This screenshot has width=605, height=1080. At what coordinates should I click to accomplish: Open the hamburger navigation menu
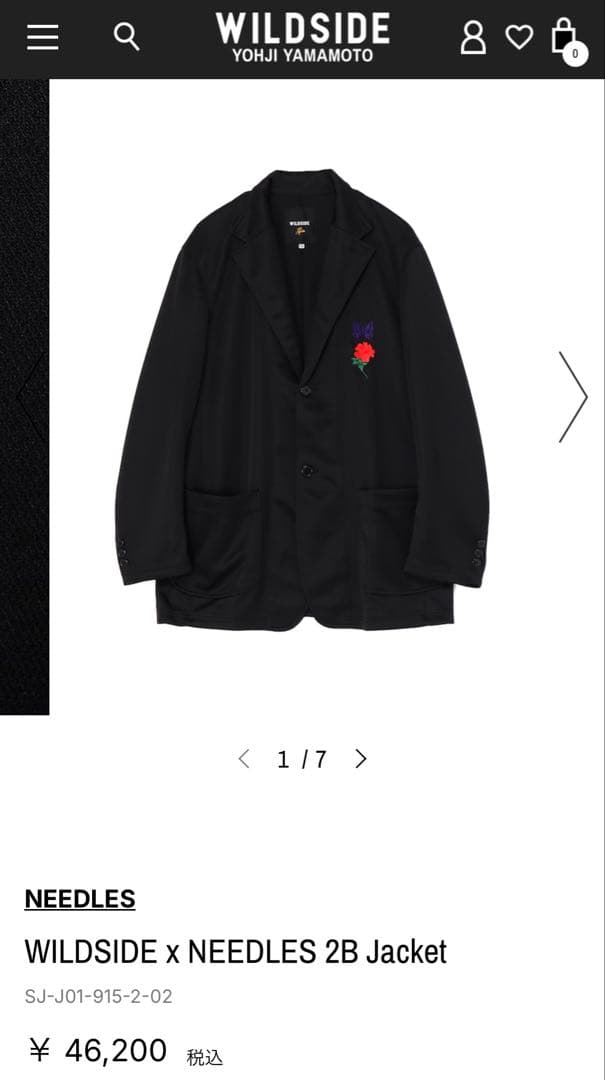click(42, 37)
